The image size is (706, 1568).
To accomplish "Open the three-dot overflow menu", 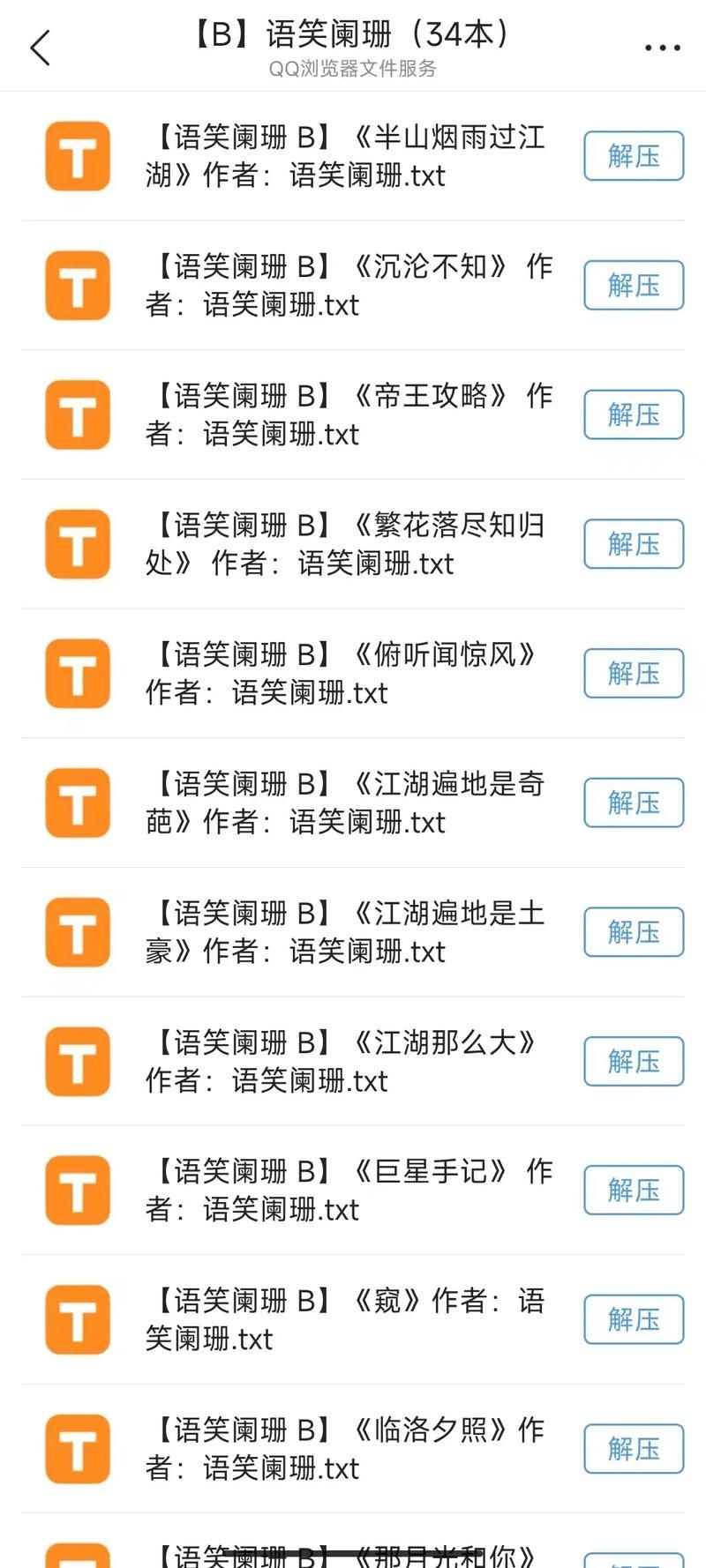I will point(661,46).
